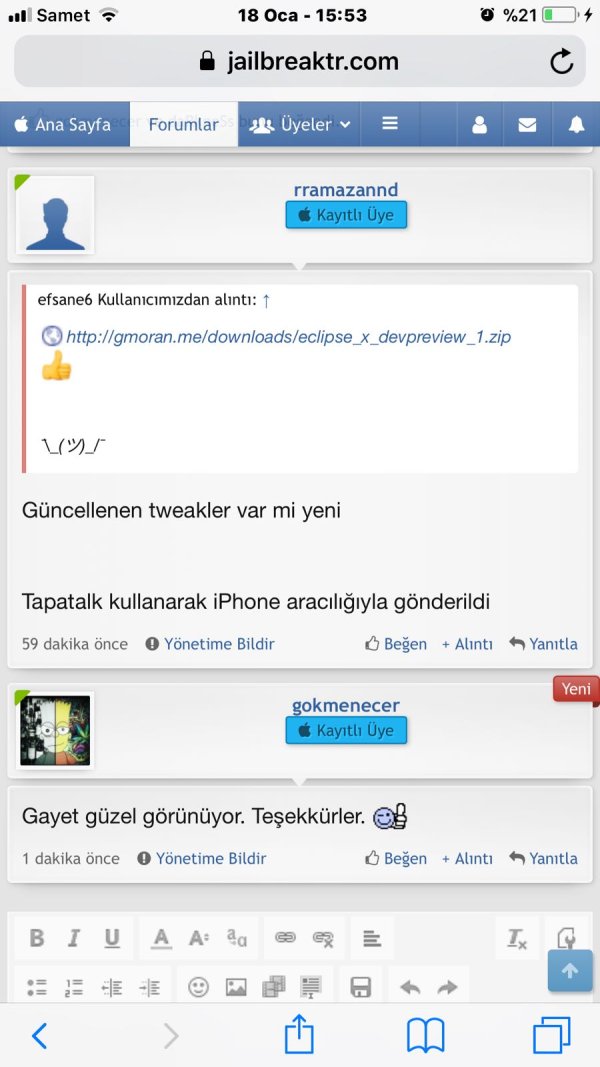Reload the page in Safari
This screenshot has height=1067, width=600.
(x=562, y=62)
